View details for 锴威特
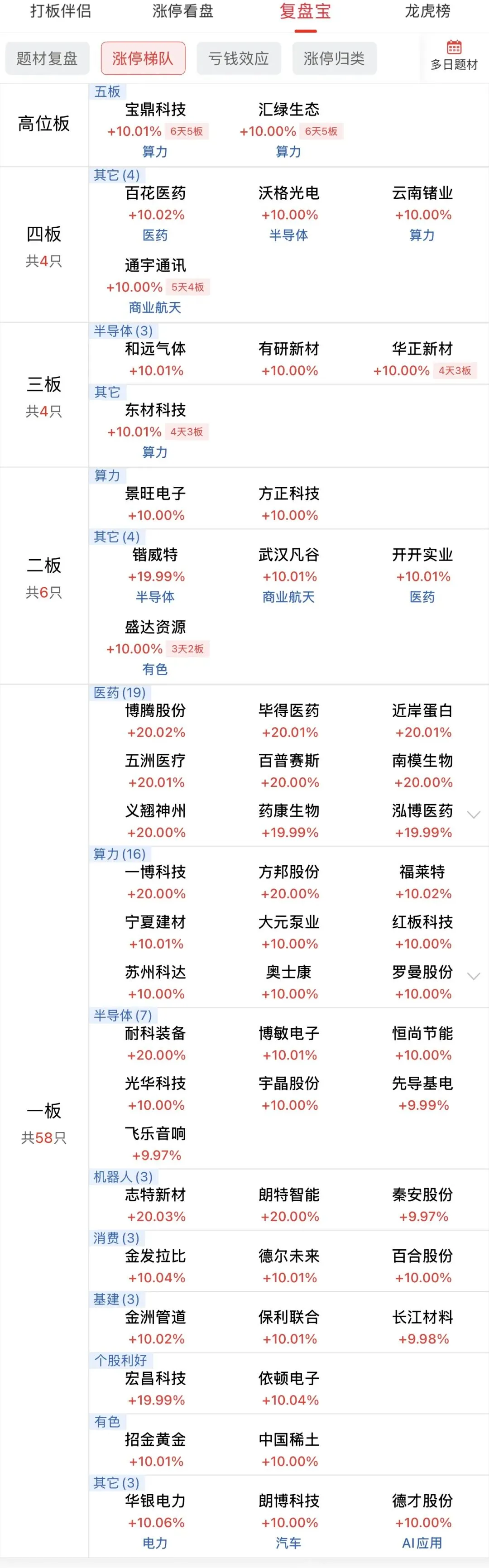This screenshot has width=489, height=1568. (x=155, y=555)
